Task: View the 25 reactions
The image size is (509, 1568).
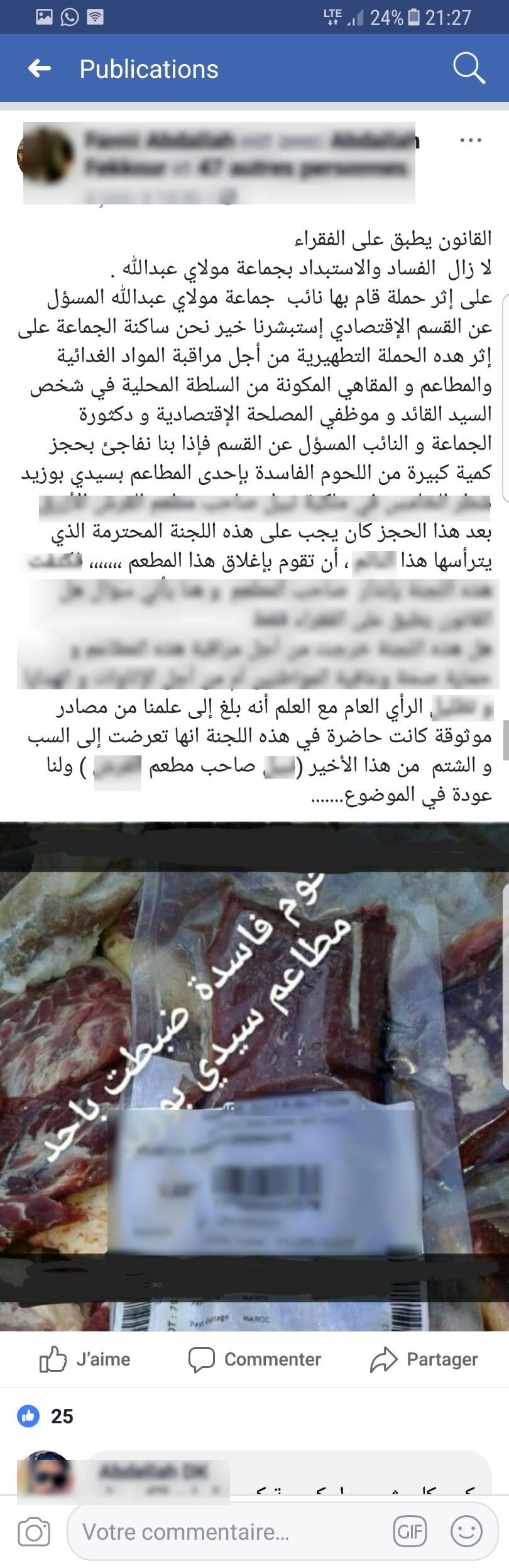Action: (45, 1416)
